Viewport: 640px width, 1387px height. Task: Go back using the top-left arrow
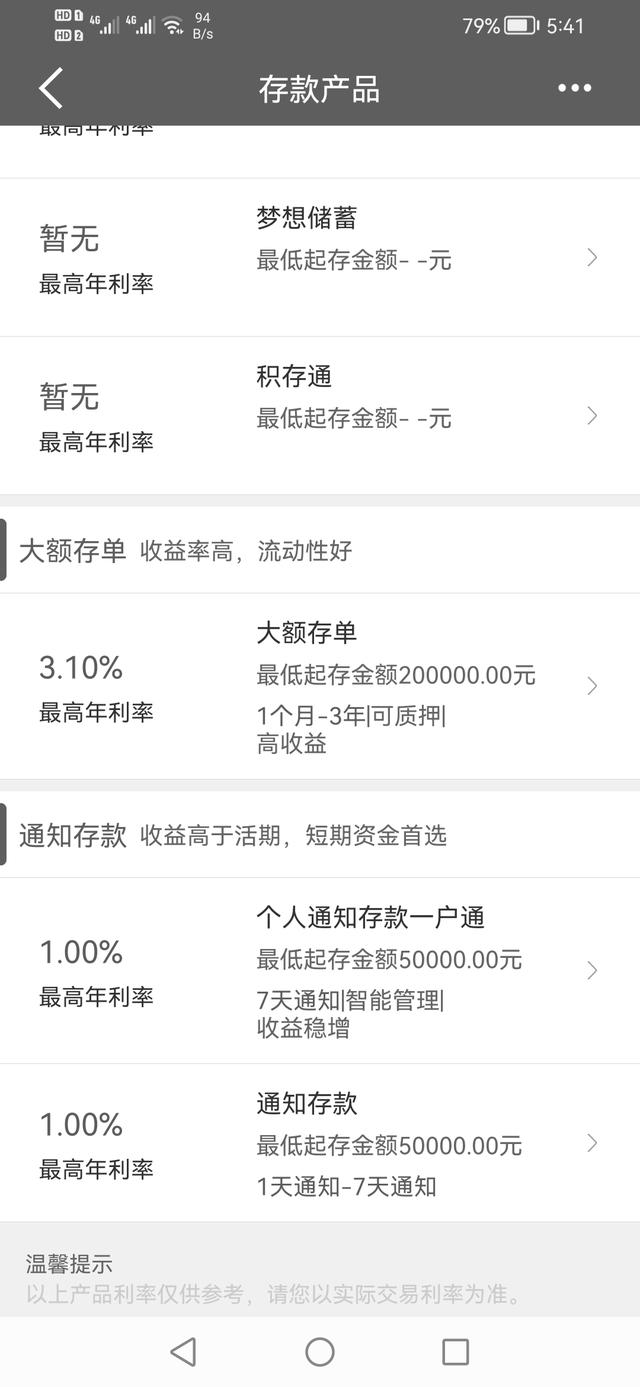[51, 88]
